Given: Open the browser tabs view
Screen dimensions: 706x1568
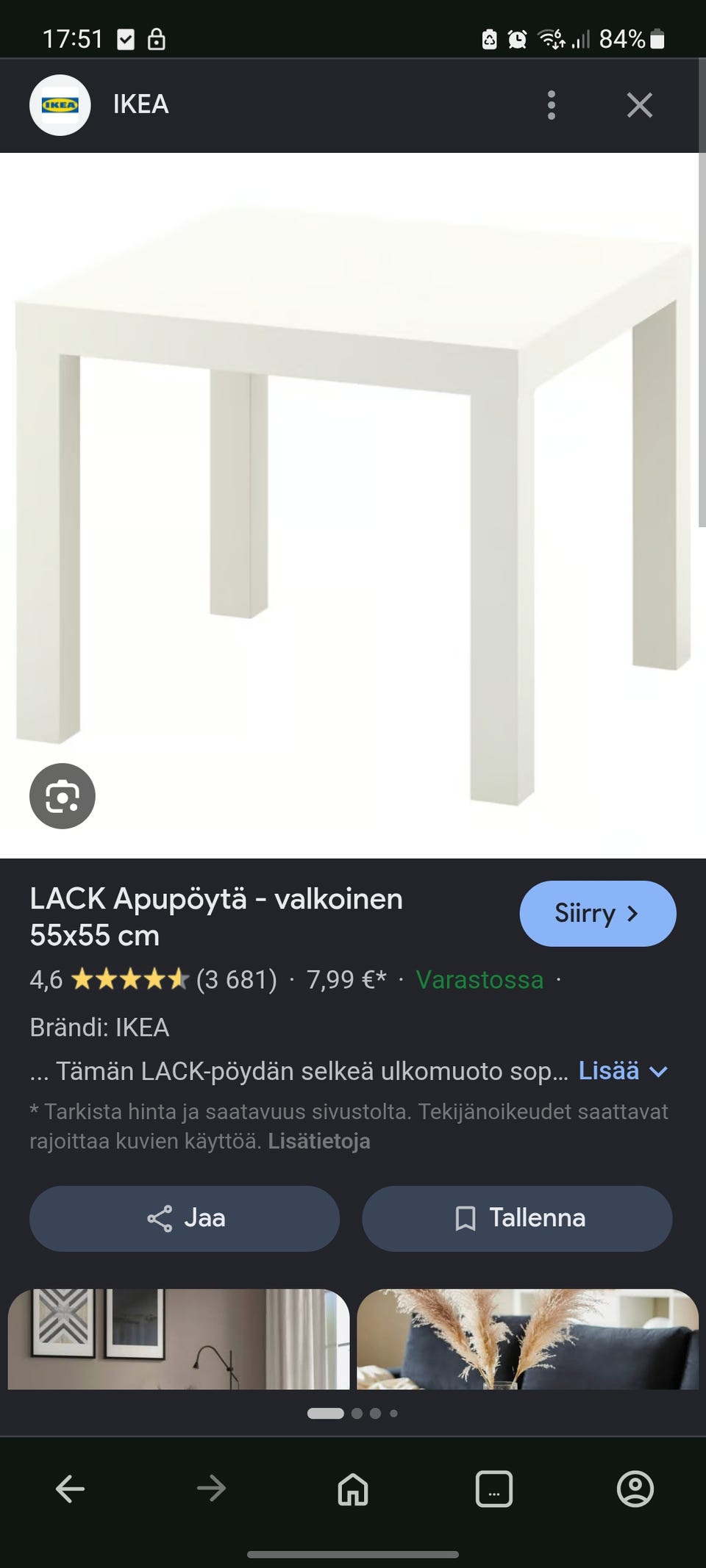Looking at the screenshot, I should (x=494, y=1489).
